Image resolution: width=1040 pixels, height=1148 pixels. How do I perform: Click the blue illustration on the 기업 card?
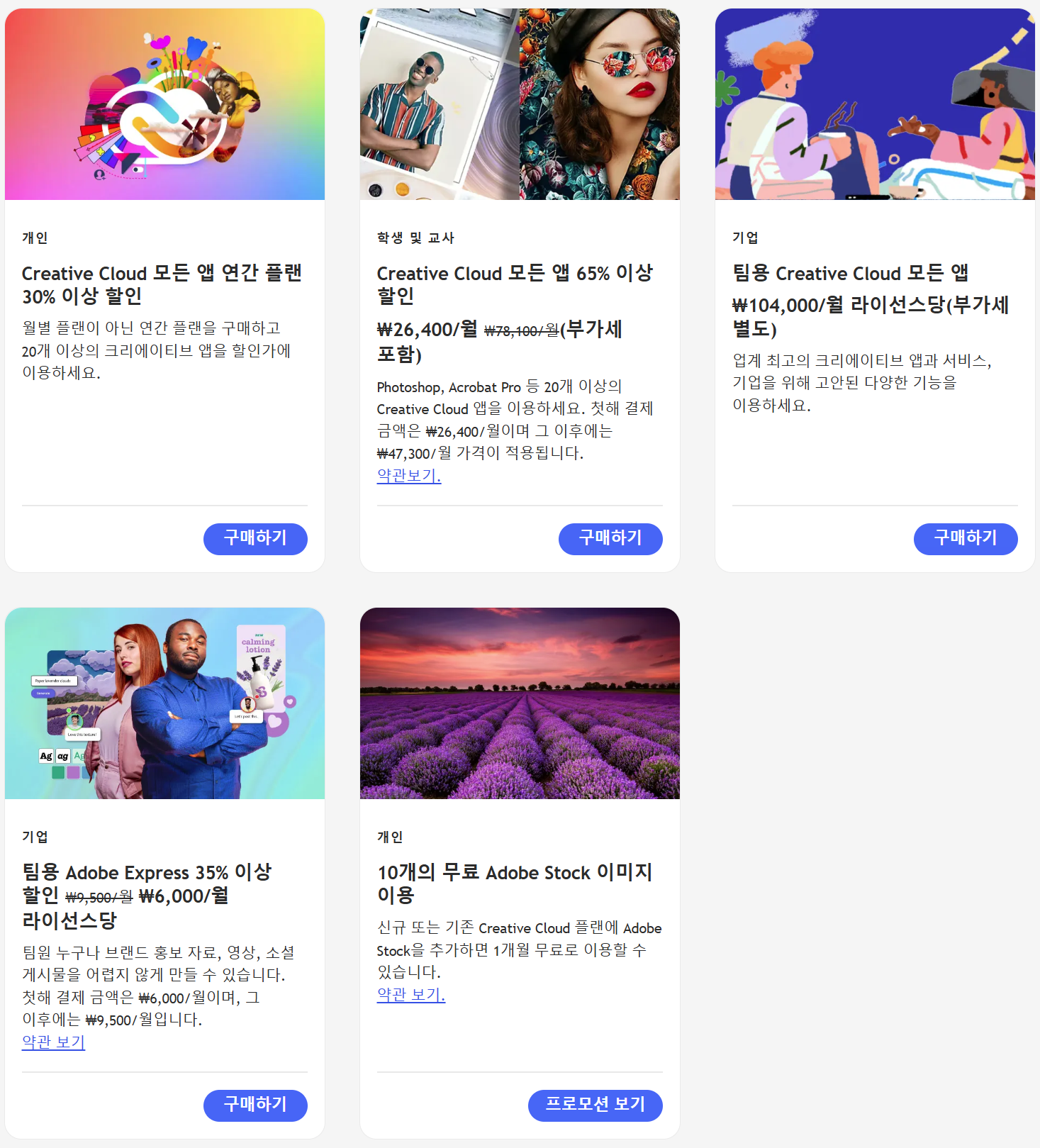coord(874,104)
